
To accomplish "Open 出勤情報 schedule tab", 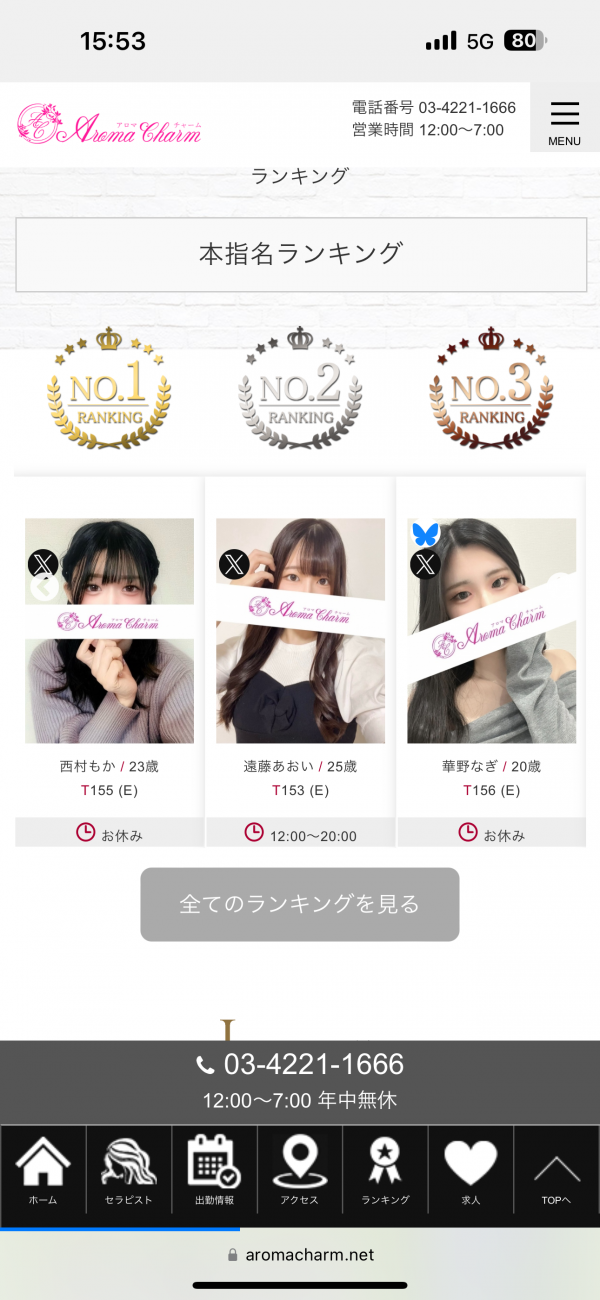I will click(x=214, y=1170).
